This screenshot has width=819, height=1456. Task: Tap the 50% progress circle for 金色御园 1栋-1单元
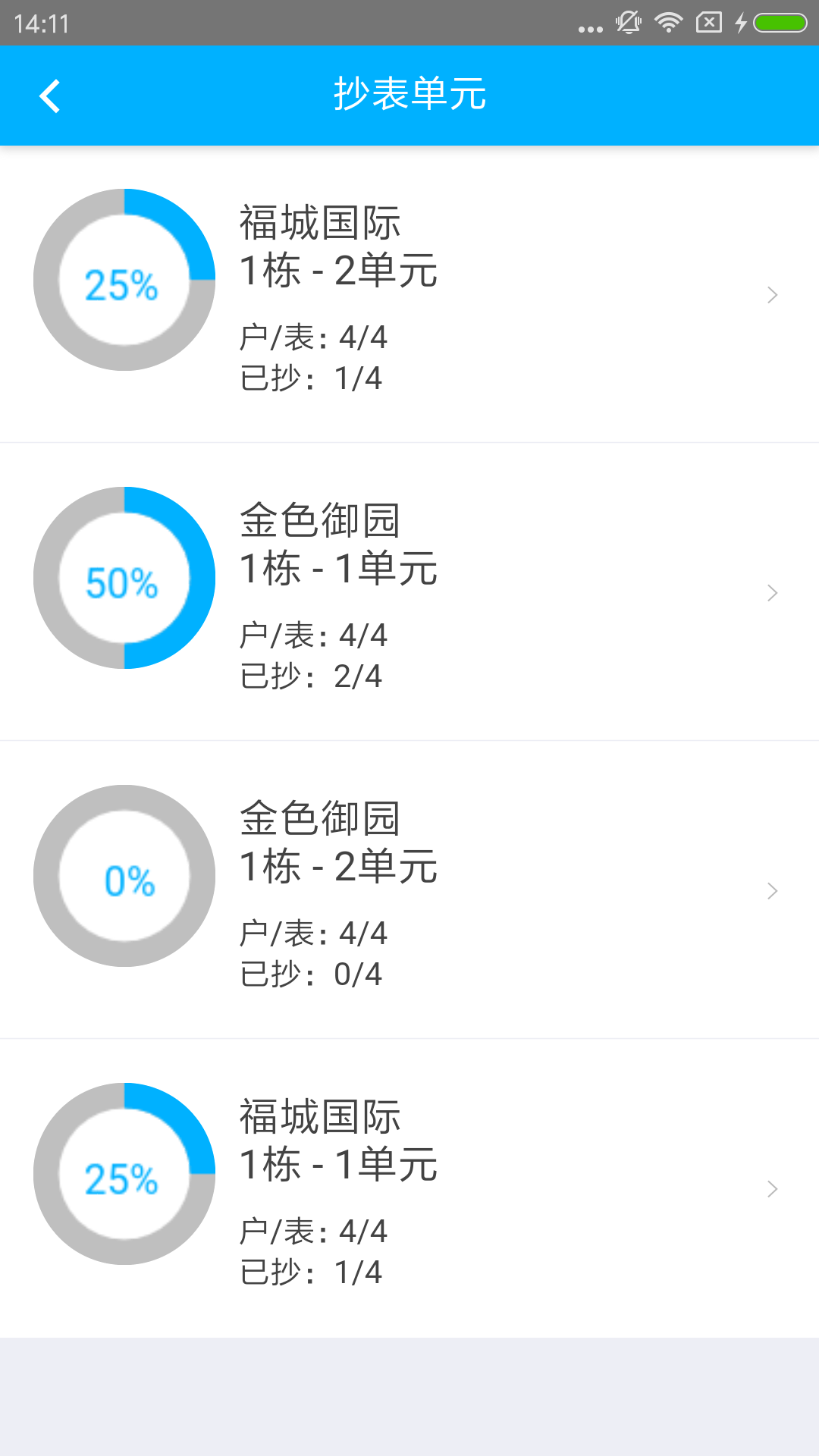pos(124,578)
